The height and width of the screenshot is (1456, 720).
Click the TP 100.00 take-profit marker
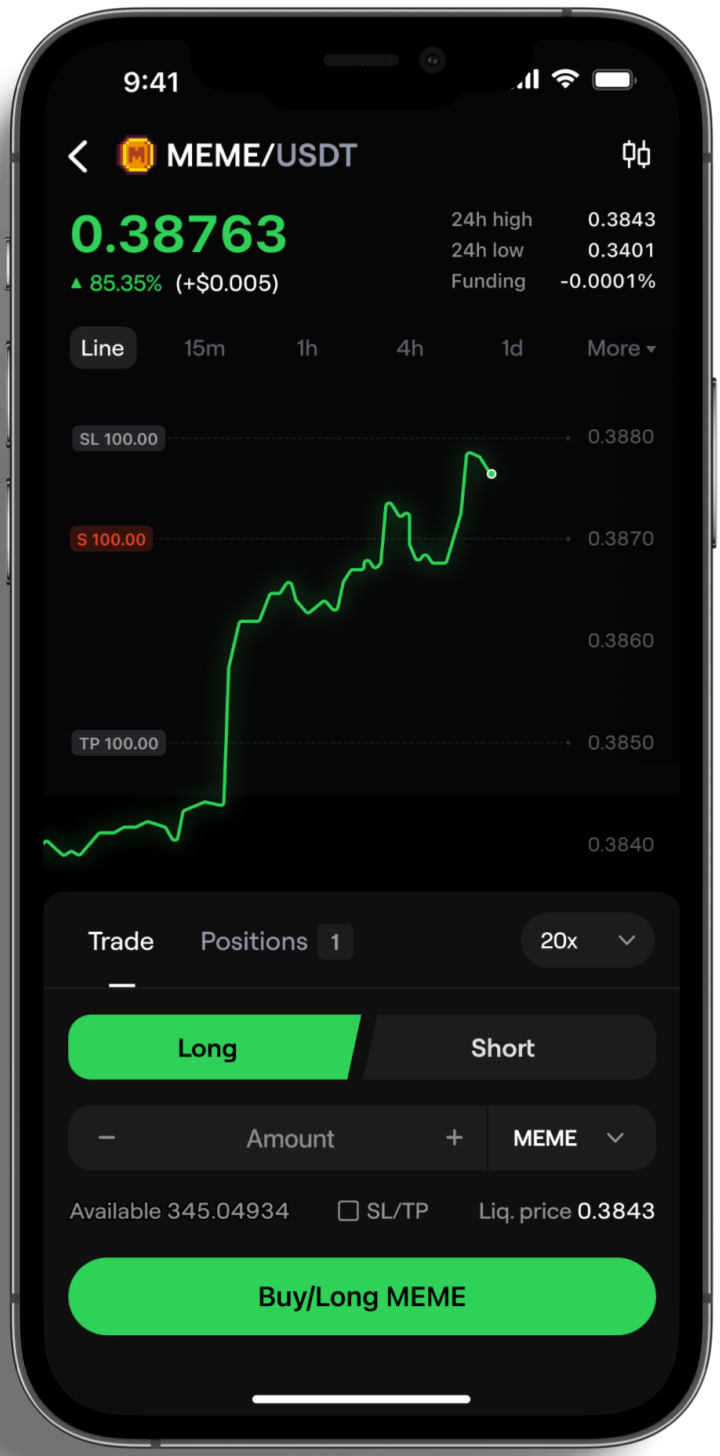(x=118, y=743)
